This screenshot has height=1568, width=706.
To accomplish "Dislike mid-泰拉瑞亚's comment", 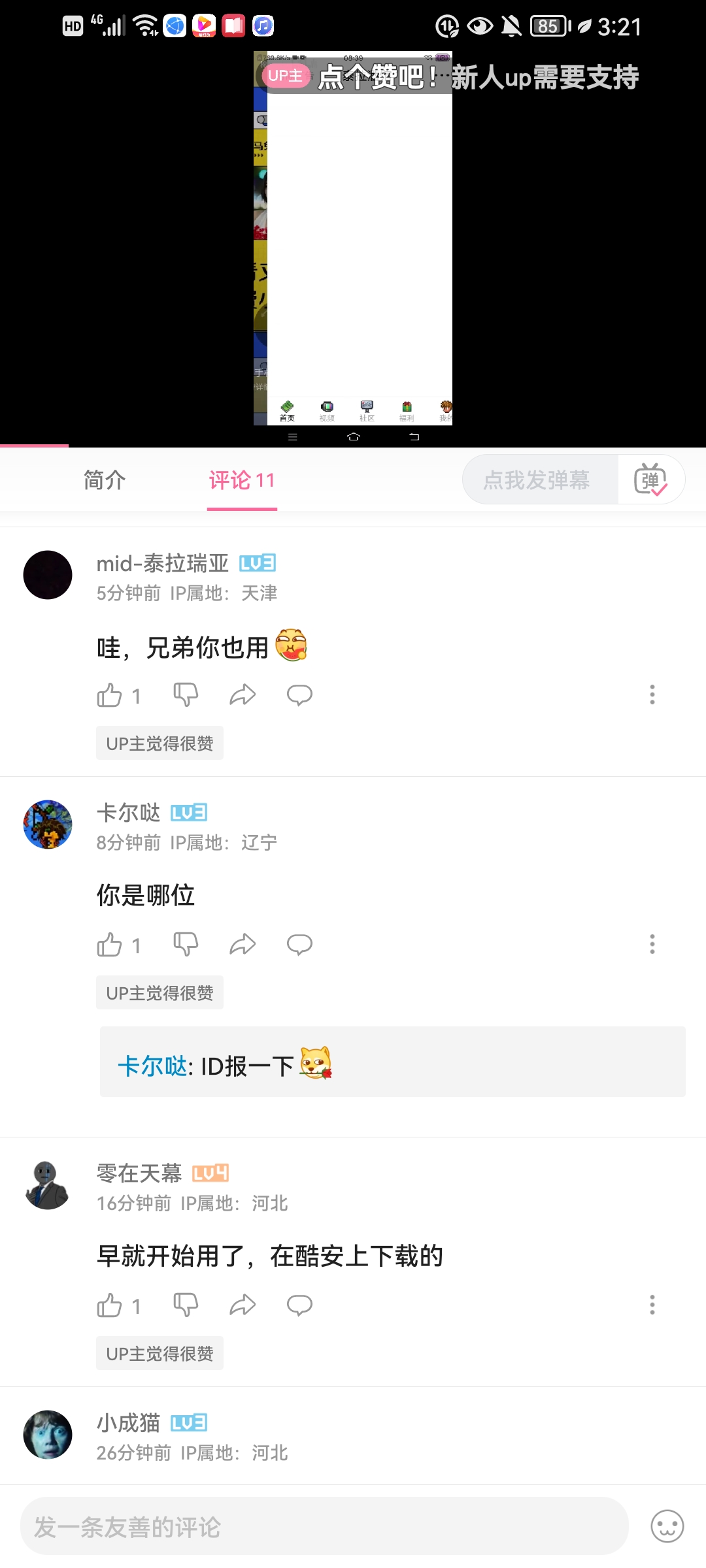I will 186,694.
